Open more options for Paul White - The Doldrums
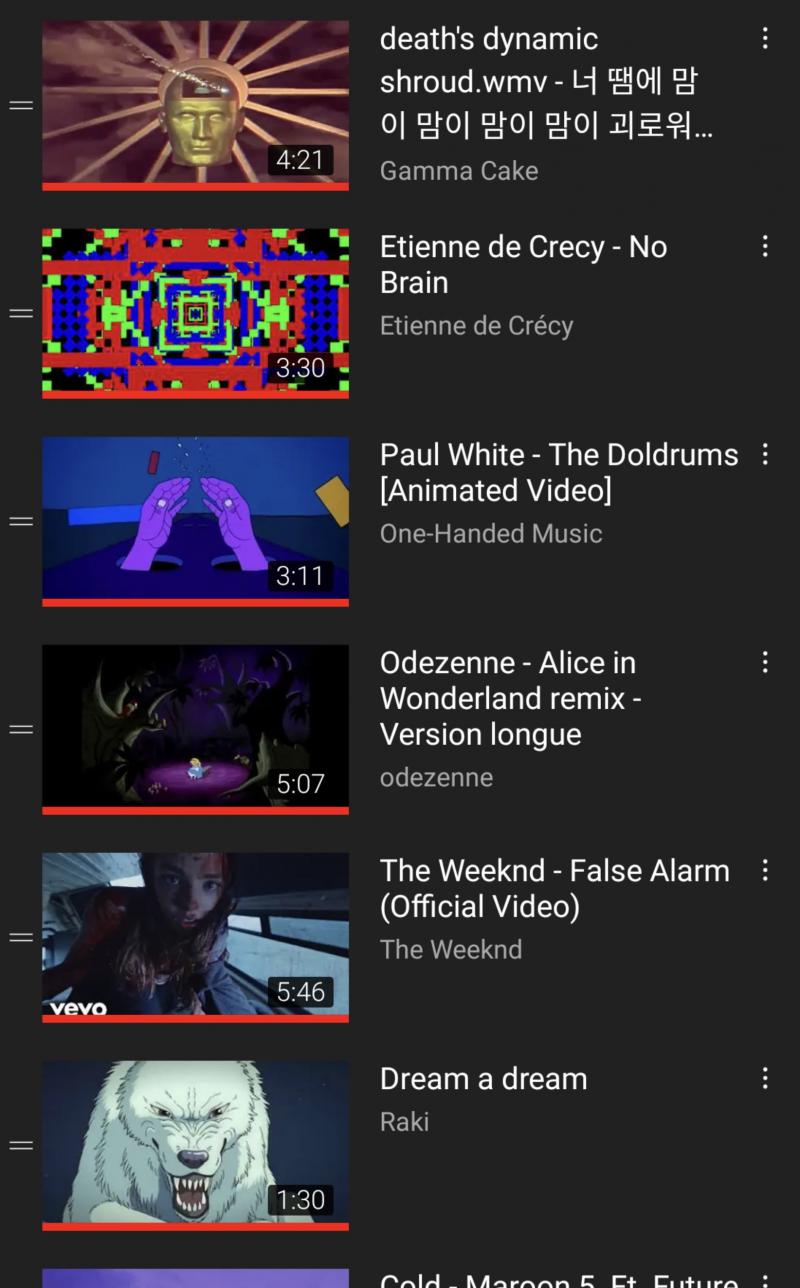The image size is (800, 1288). (x=765, y=455)
